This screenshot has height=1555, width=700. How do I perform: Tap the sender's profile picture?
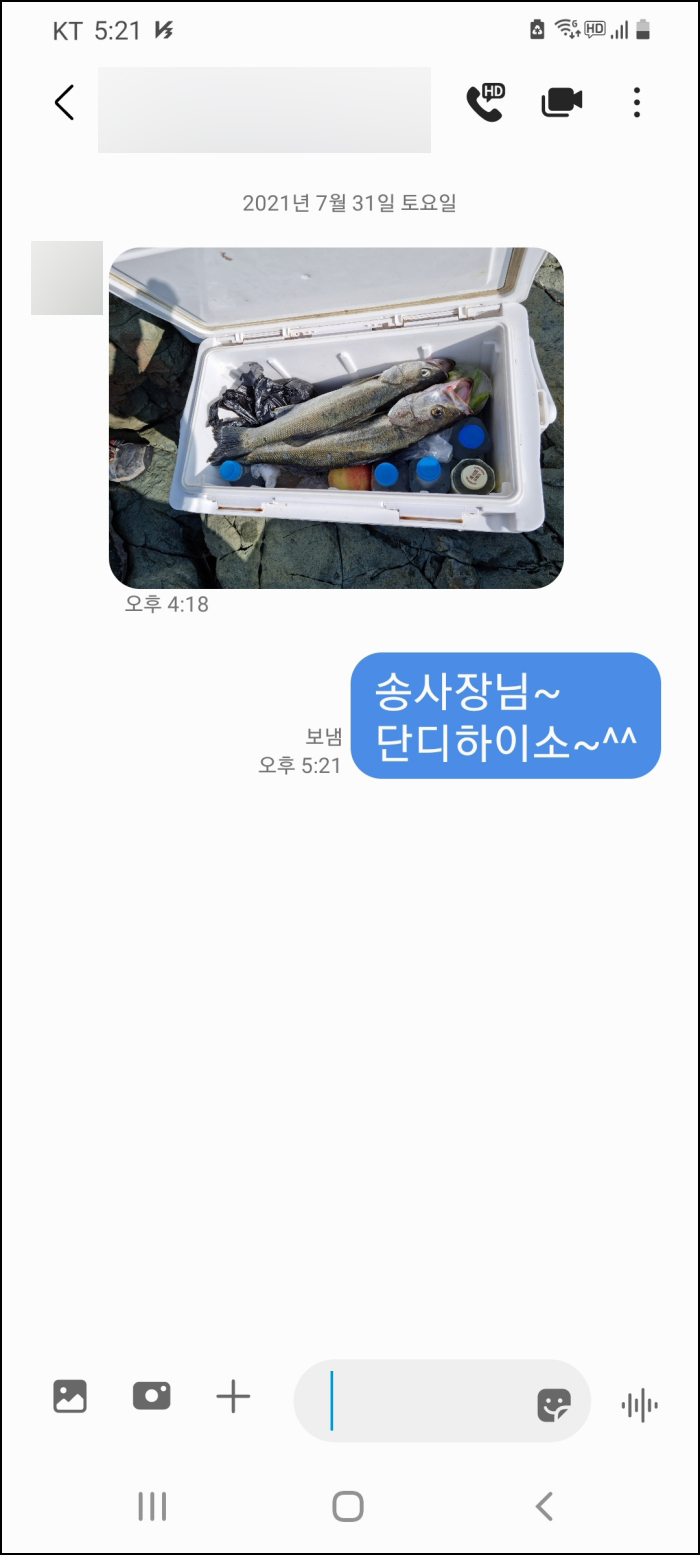coord(67,278)
